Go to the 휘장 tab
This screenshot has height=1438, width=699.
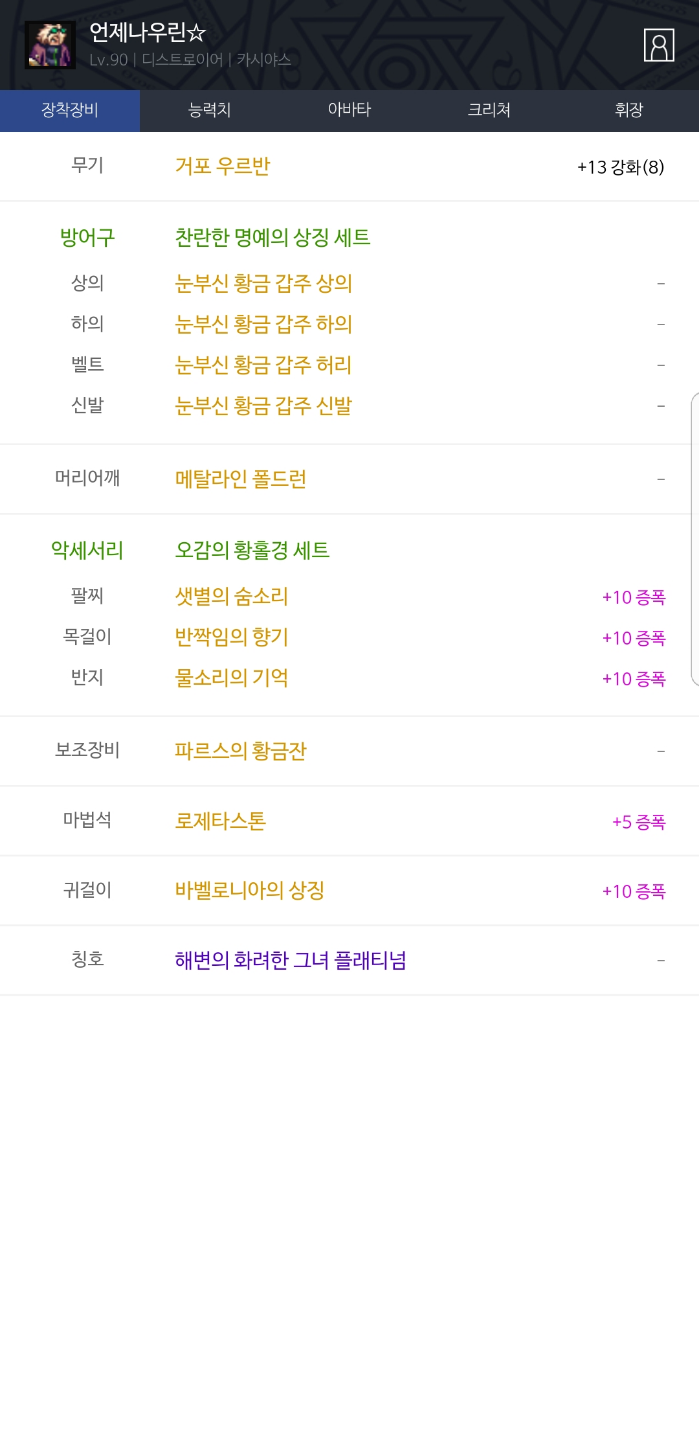pos(628,111)
